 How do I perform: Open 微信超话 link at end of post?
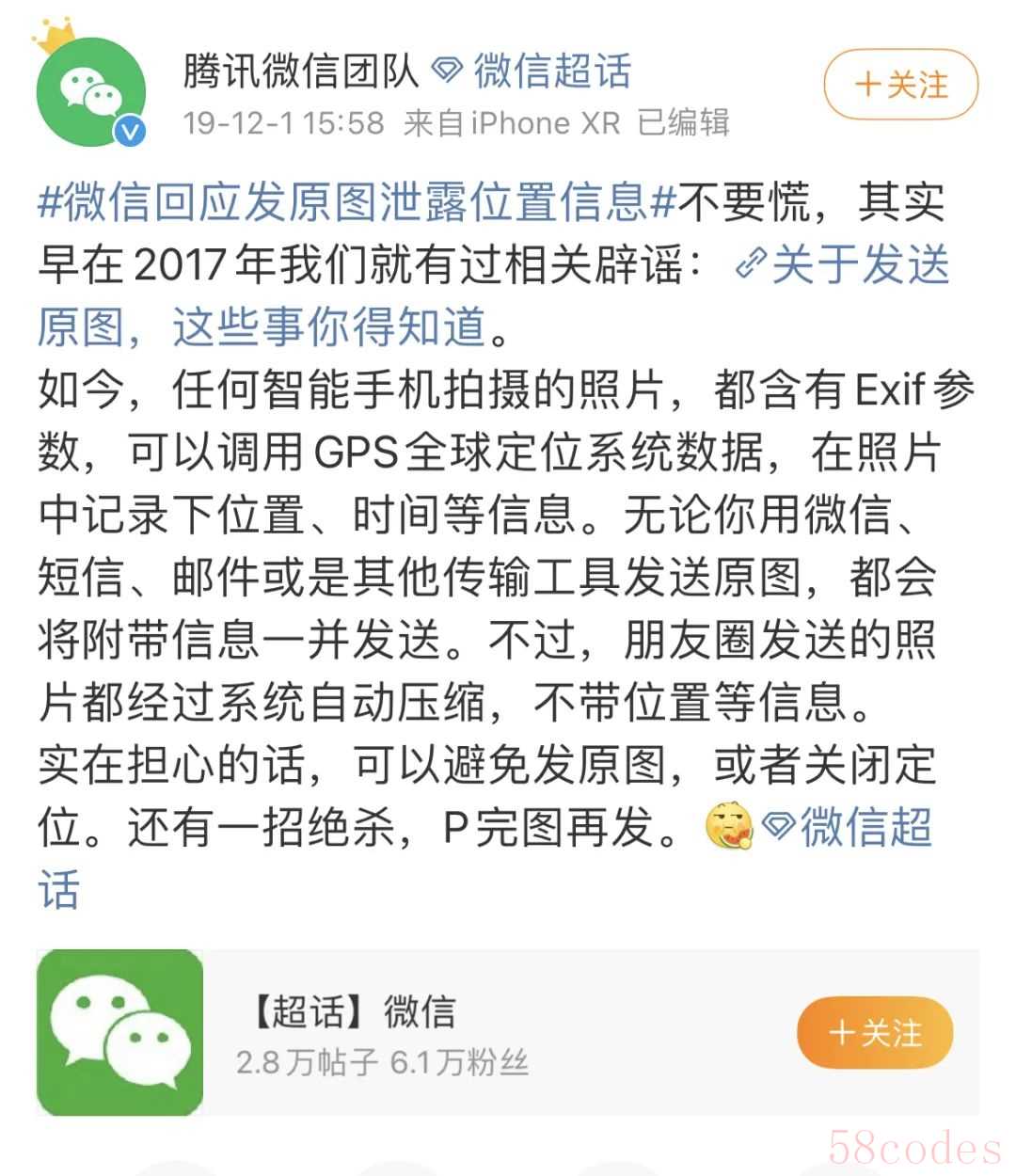[848, 828]
